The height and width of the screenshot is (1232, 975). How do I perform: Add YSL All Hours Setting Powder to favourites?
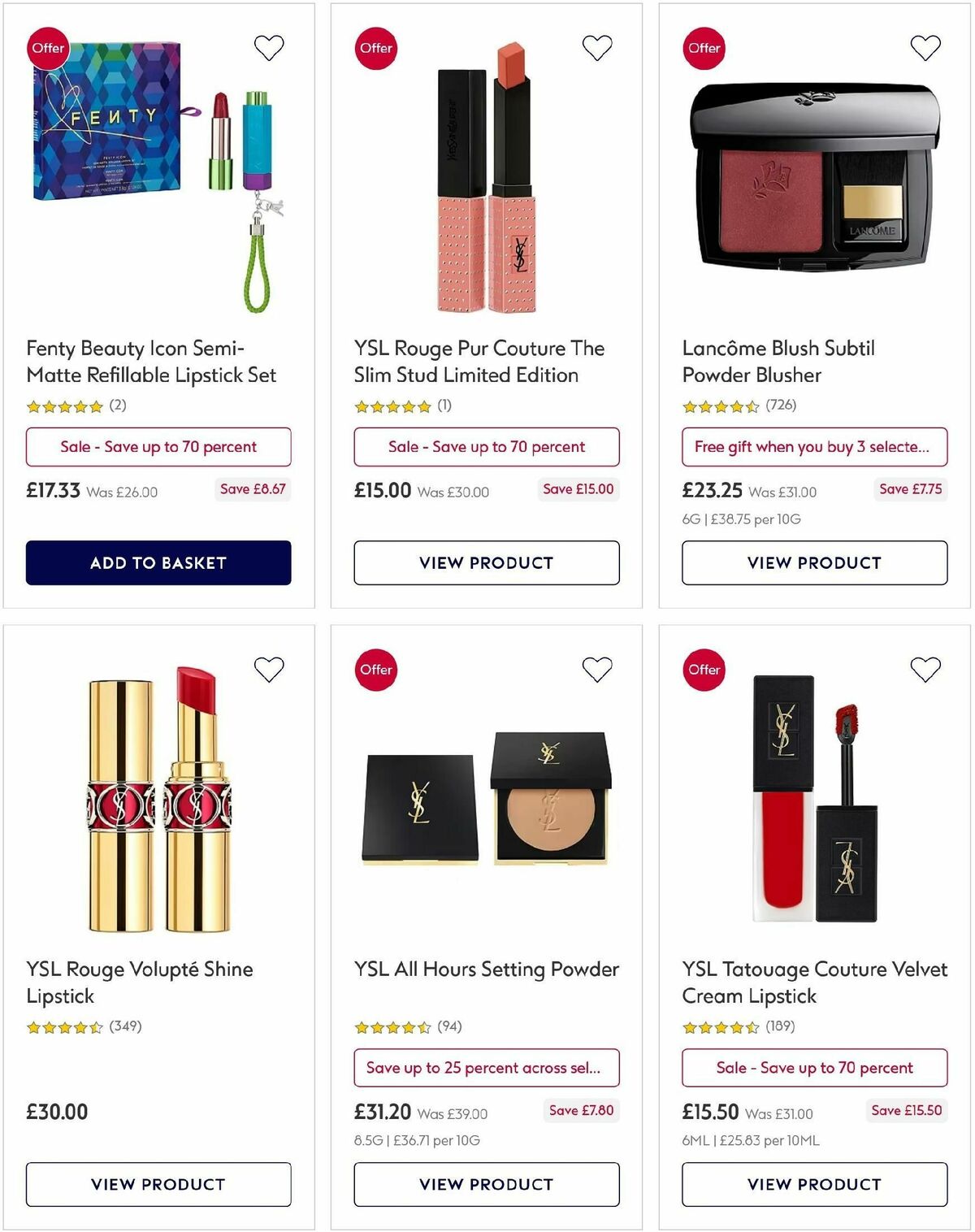pos(597,669)
